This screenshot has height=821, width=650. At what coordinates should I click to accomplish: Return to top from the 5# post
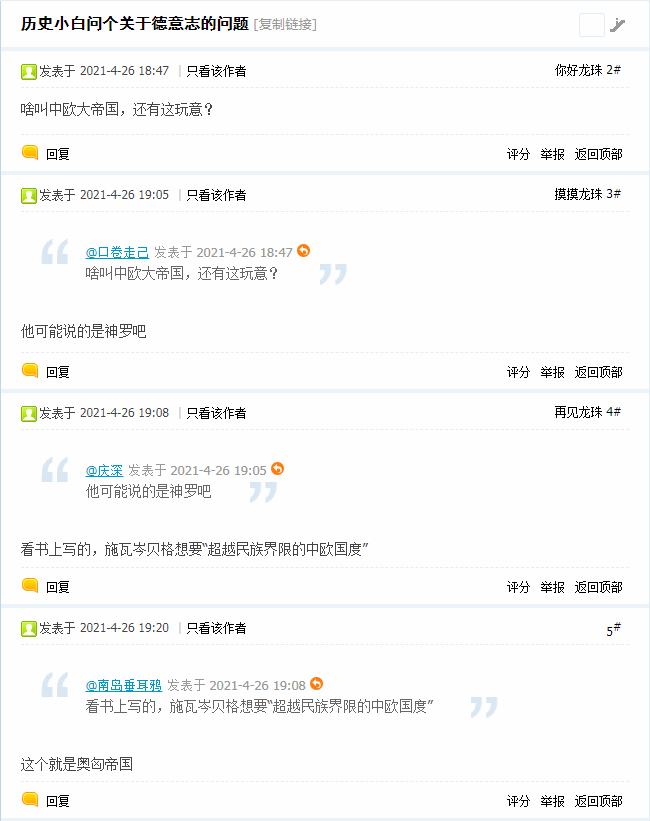coord(598,801)
